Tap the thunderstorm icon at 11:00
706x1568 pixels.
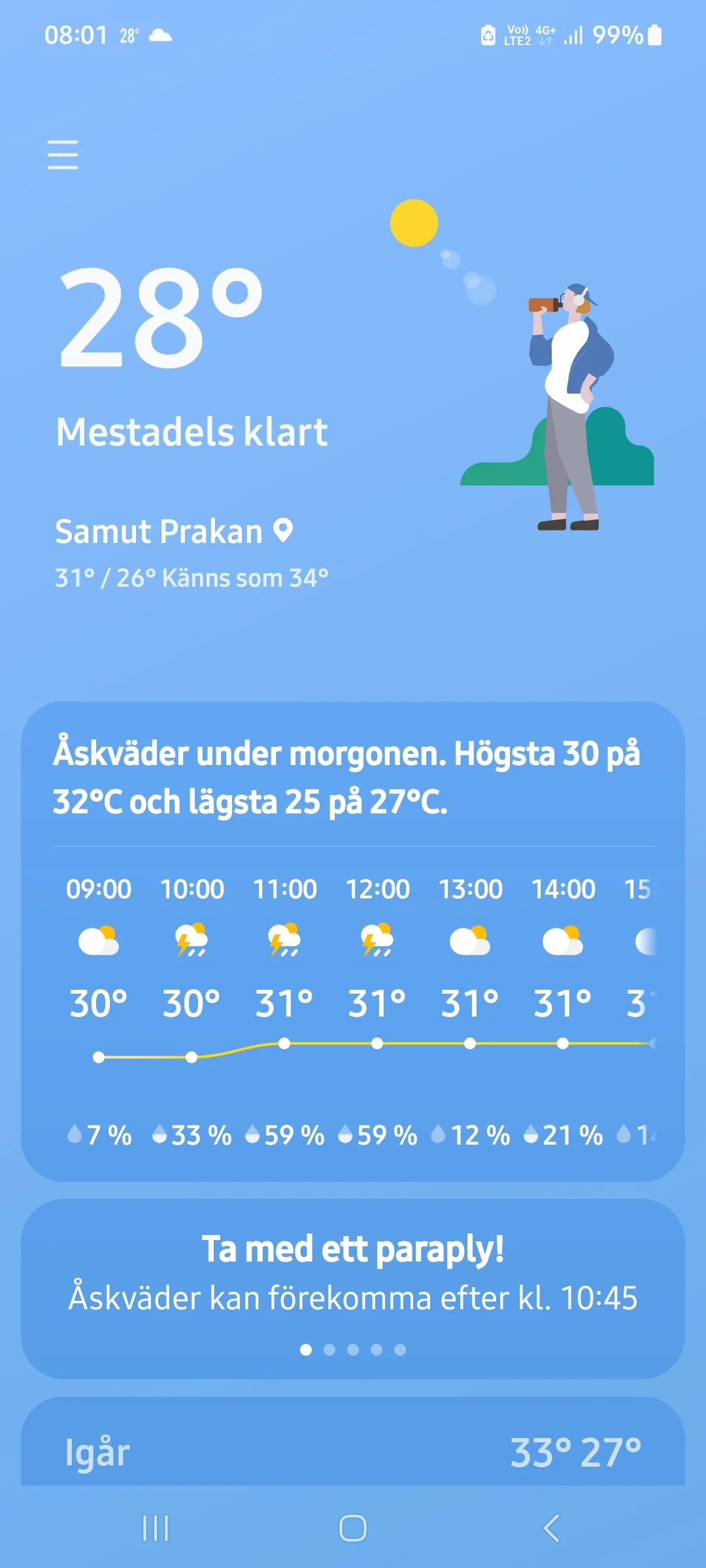(285, 941)
